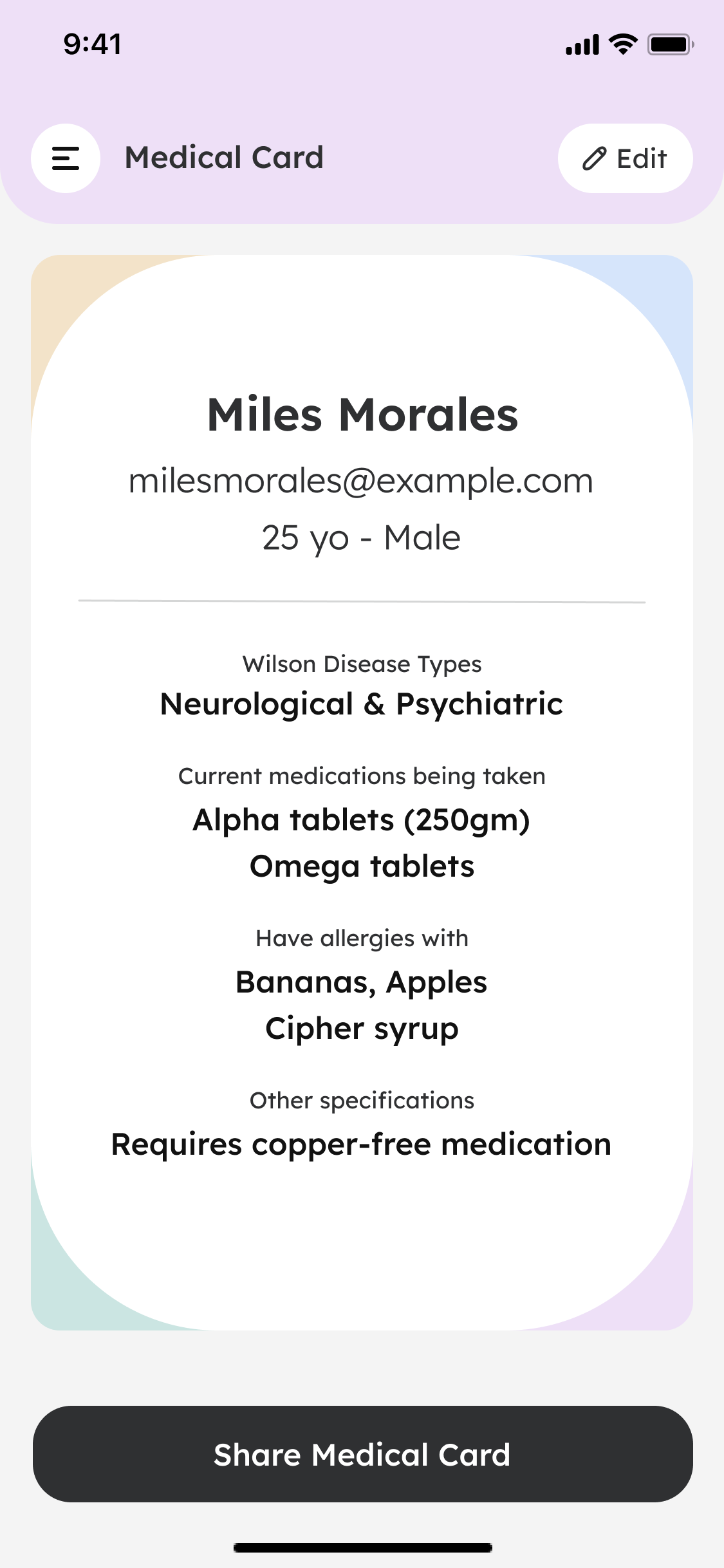Edit the medical card
The height and width of the screenshot is (1568, 724).
click(x=625, y=158)
